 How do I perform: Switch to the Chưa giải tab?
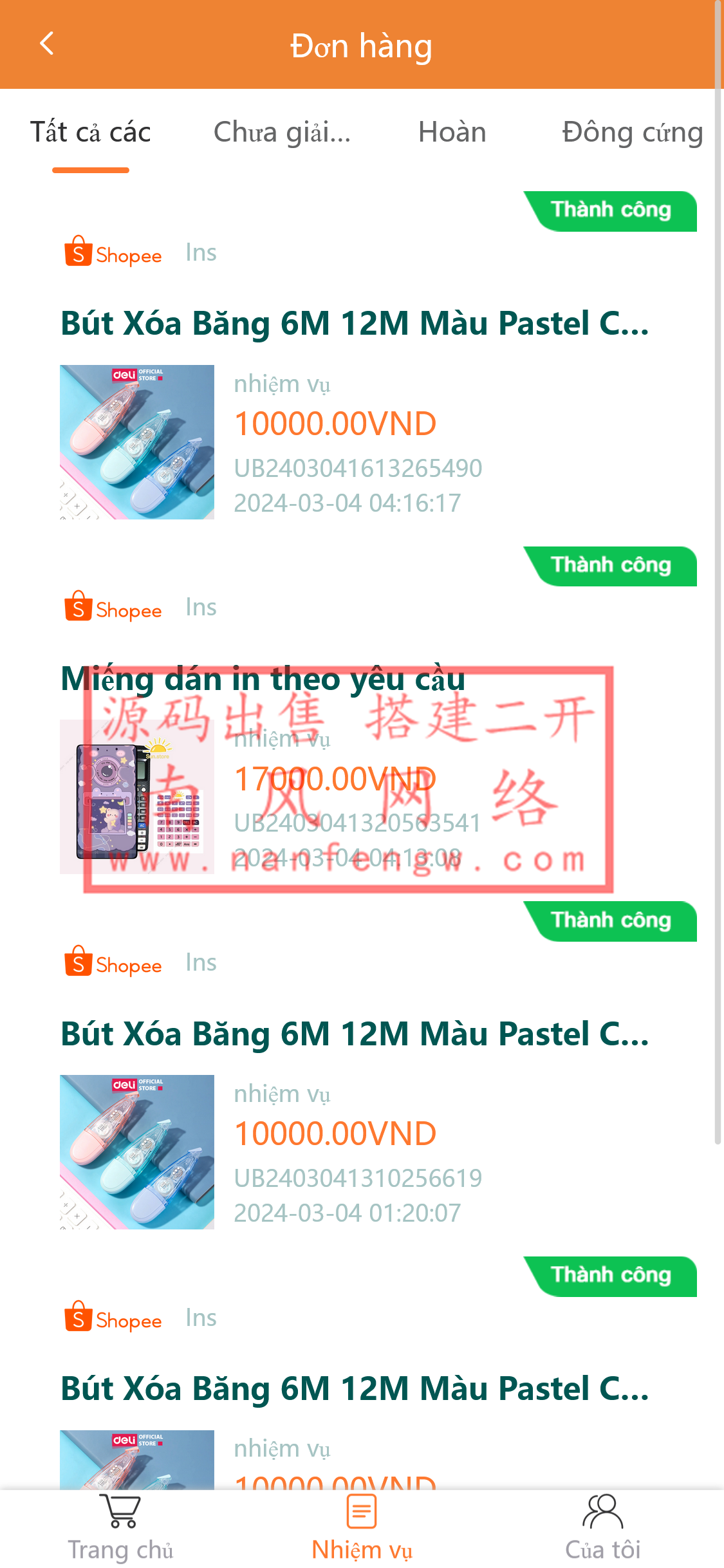coord(282,133)
